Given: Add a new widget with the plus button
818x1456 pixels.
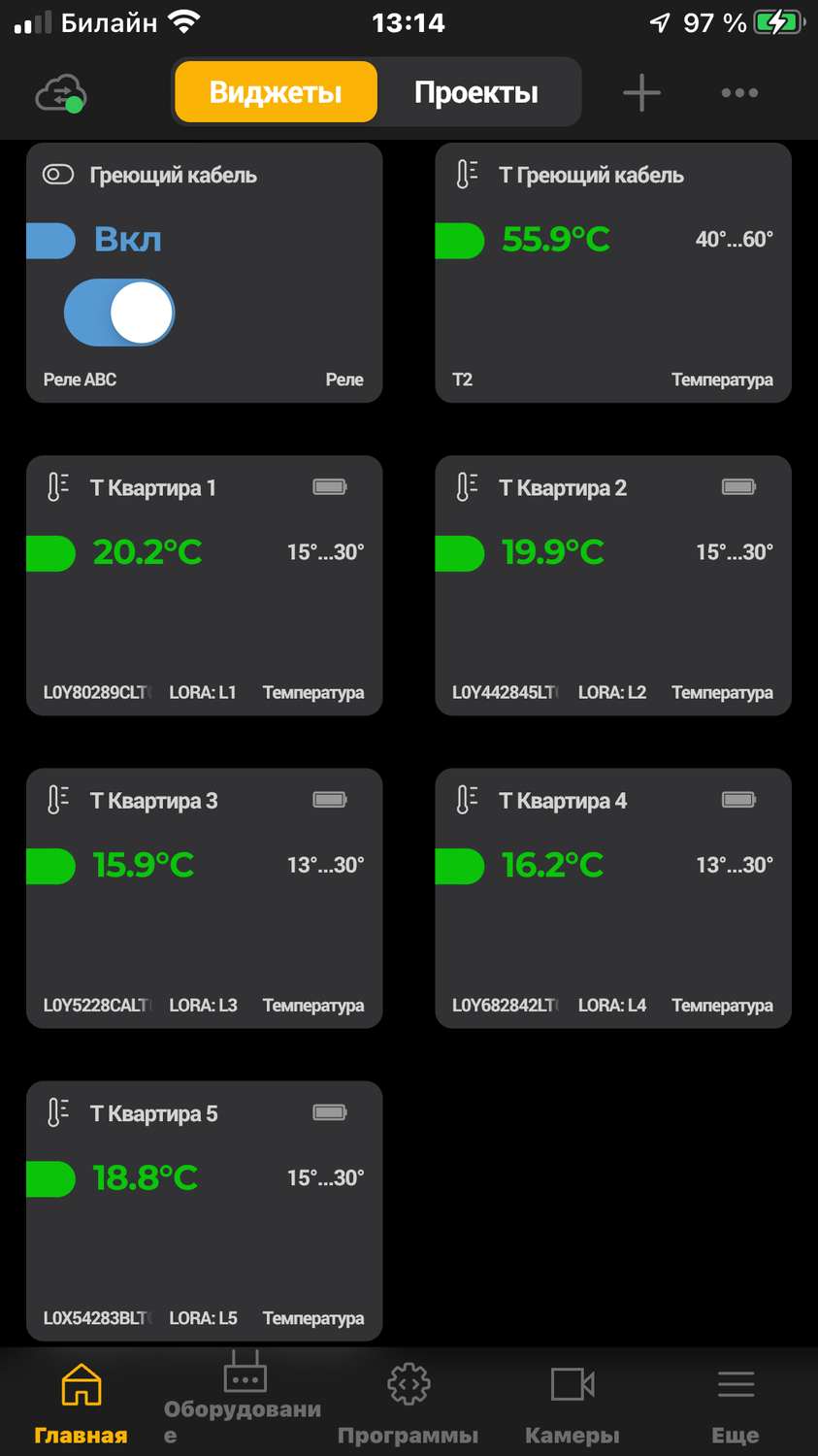Looking at the screenshot, I should [x=640, y=92].
